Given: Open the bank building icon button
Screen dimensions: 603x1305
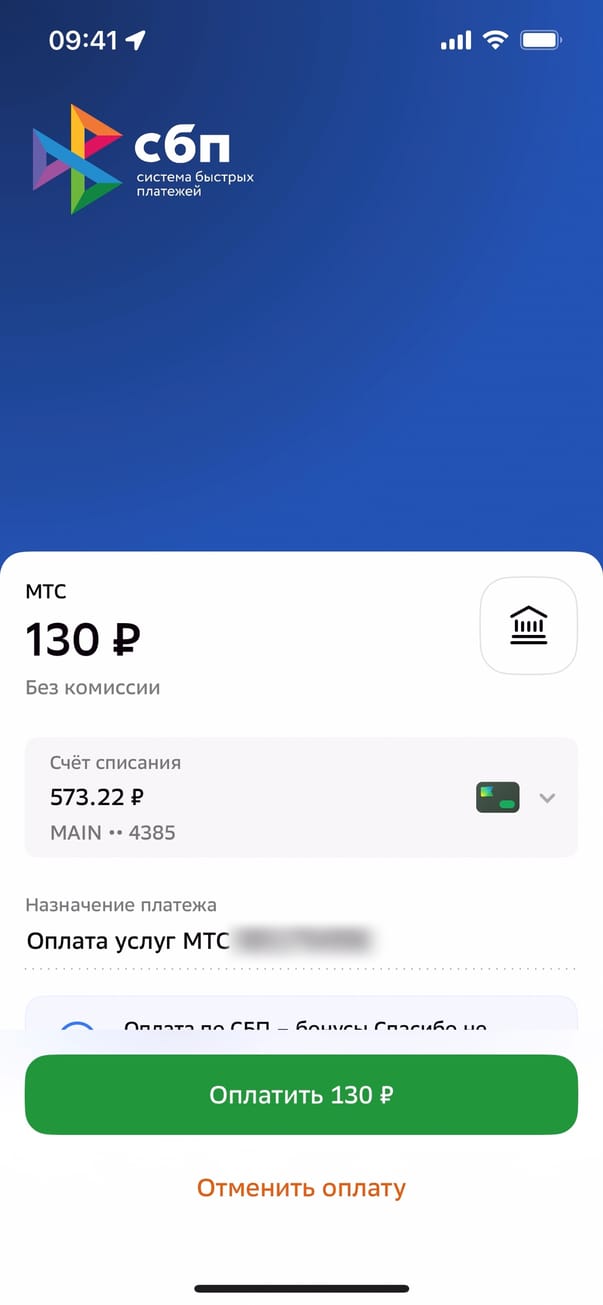Looking at the screenshot, I should [529, 626].
